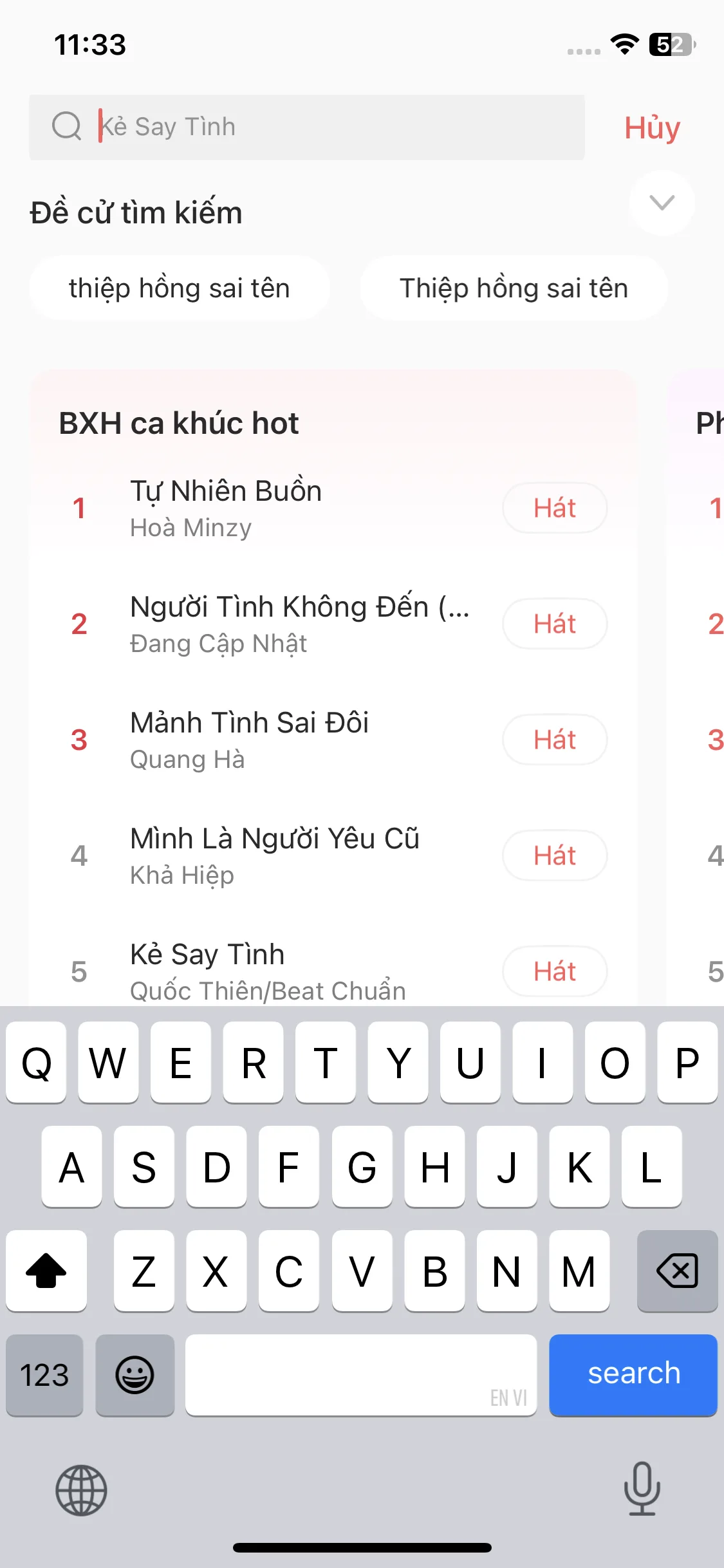Tap Hát next to Kẻ Say Tình

pos(554,971)
